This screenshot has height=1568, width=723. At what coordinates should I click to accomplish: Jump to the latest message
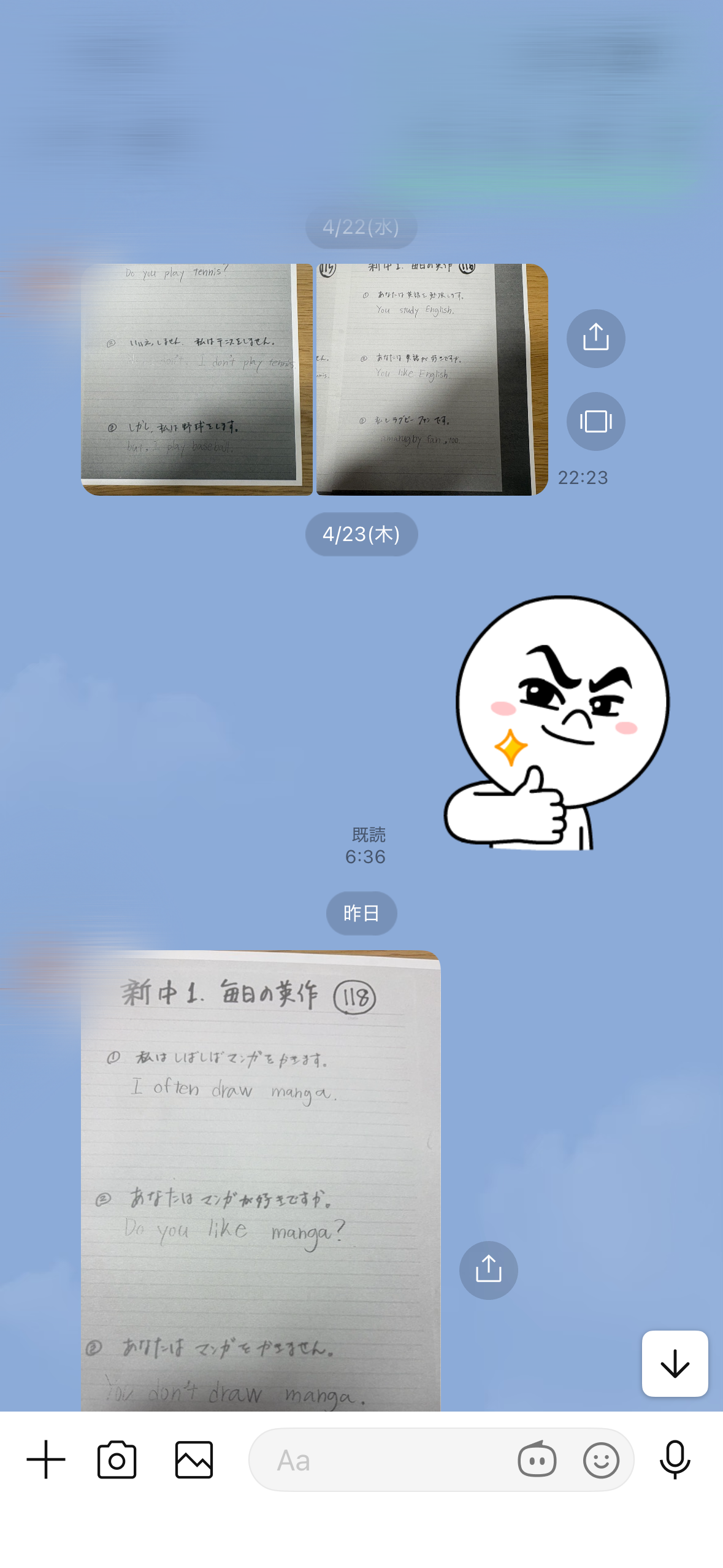[x=675, y=1364]
